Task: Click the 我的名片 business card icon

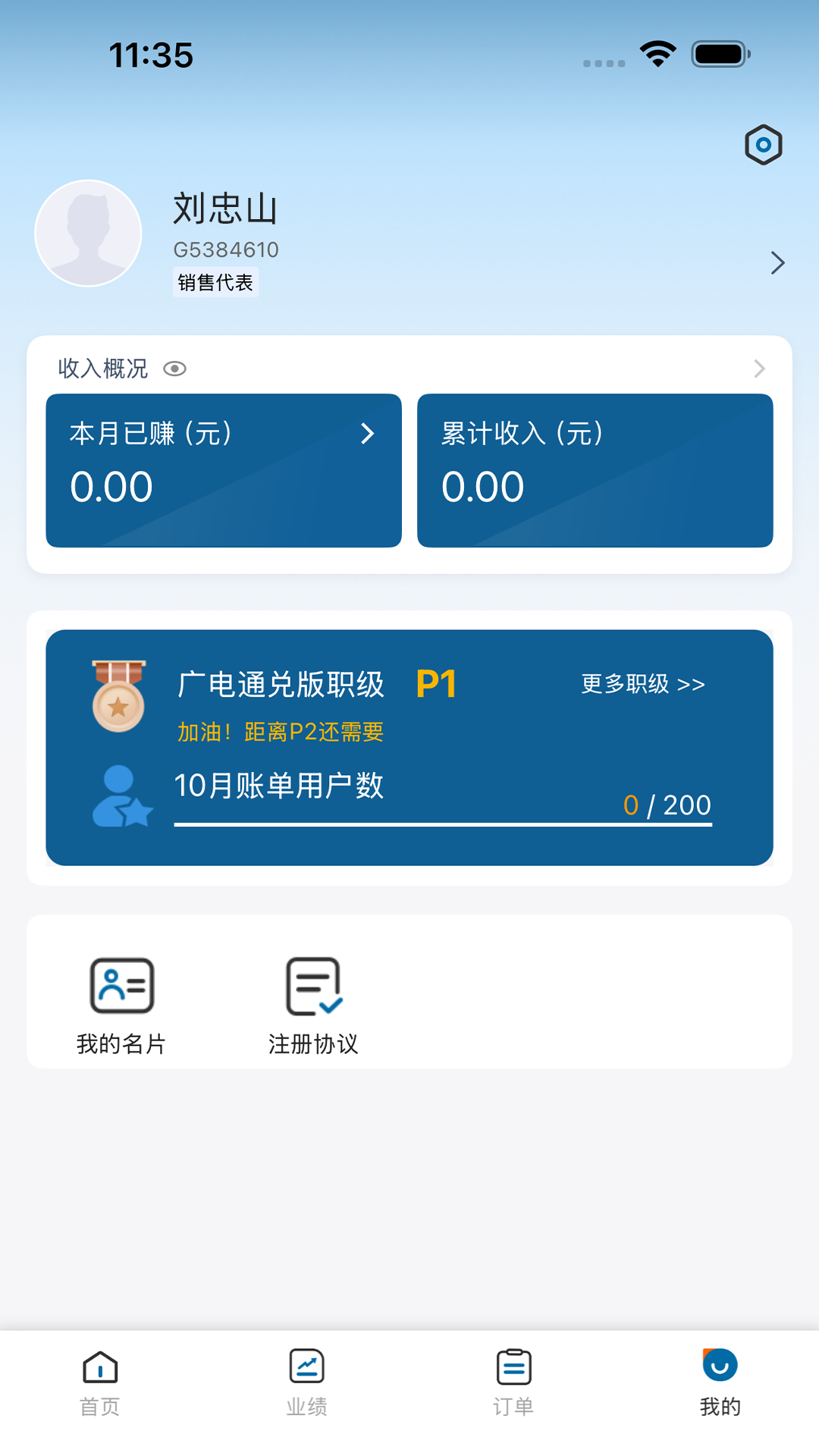Action: click(121, 986)
